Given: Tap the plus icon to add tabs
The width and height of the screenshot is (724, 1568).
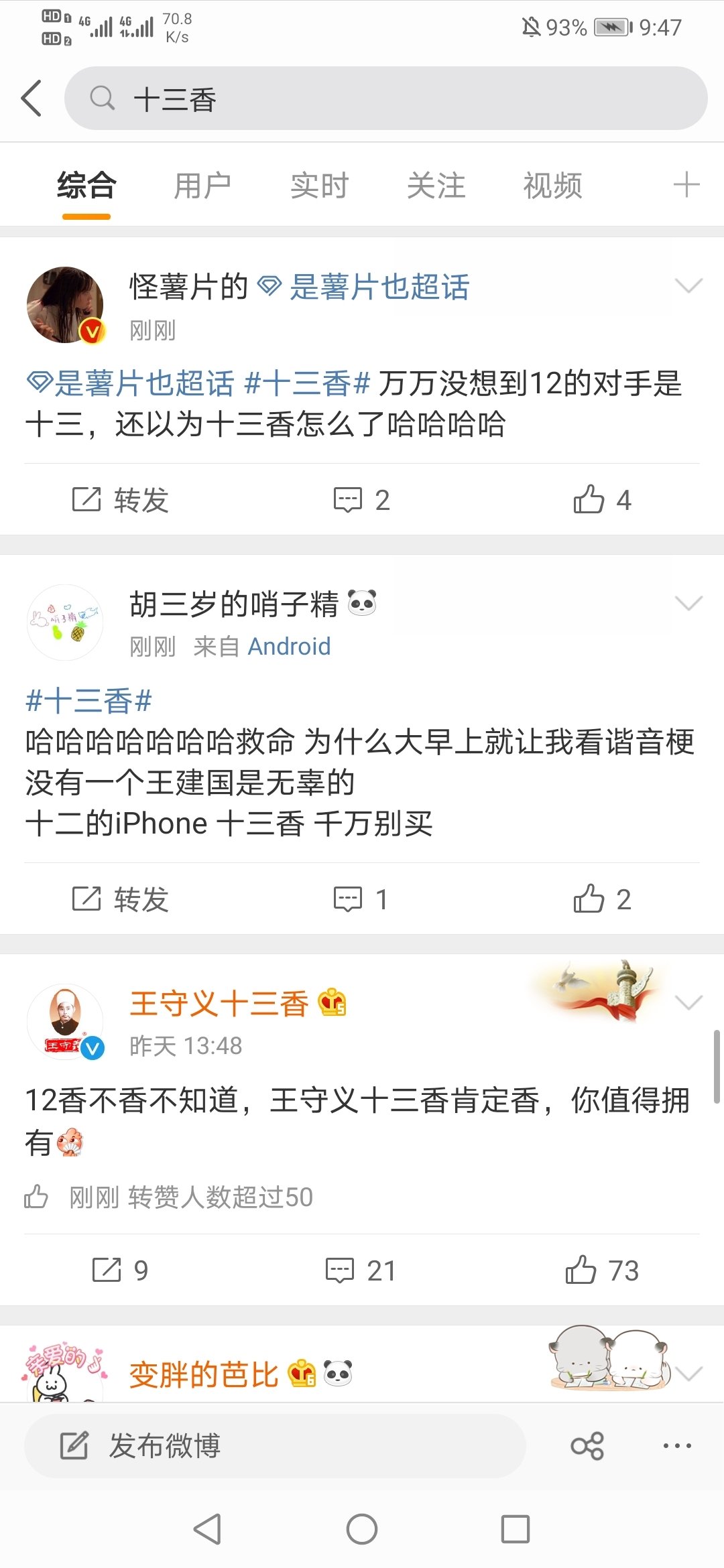Looking at the screenshot, I should 686,184.
